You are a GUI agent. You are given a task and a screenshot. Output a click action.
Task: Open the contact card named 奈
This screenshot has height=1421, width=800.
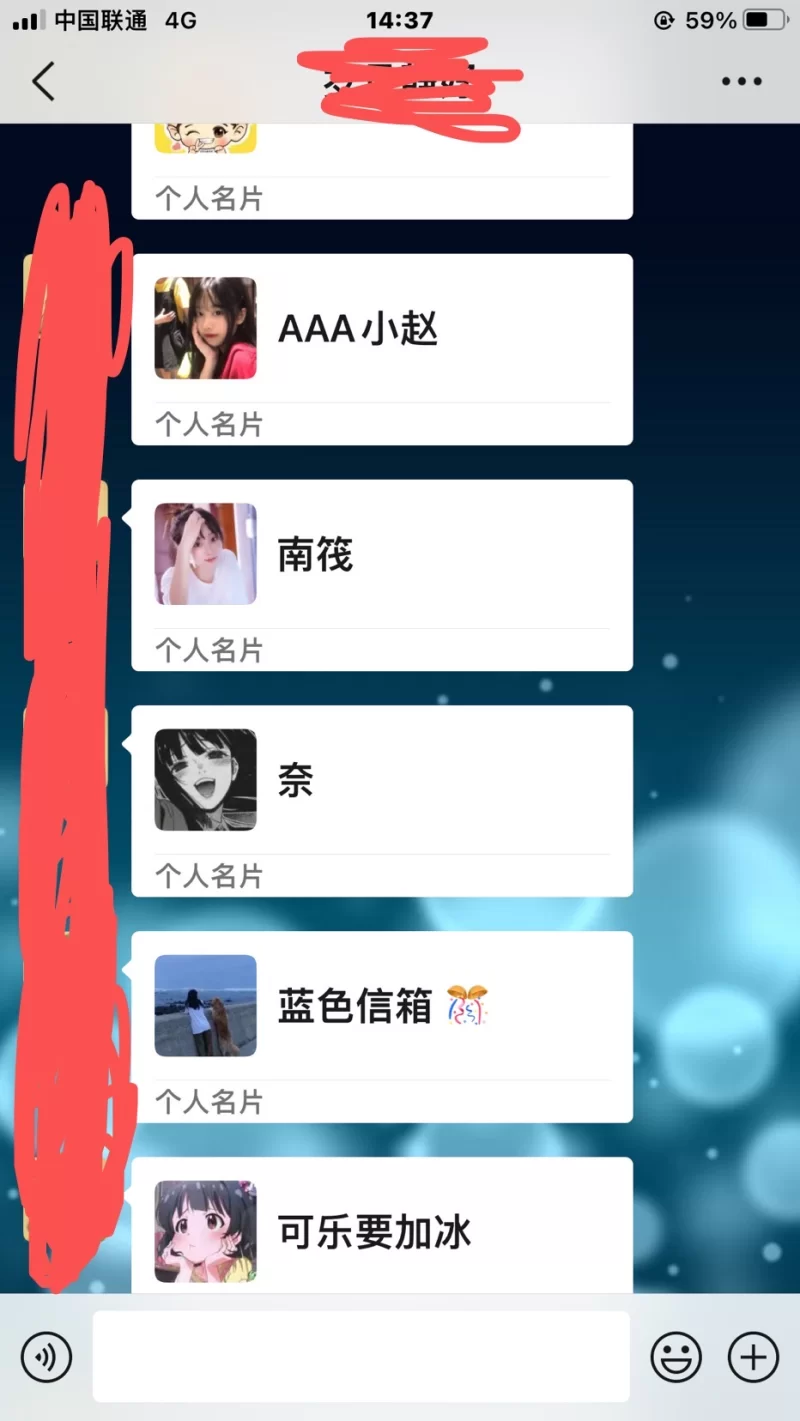[381, 799]
